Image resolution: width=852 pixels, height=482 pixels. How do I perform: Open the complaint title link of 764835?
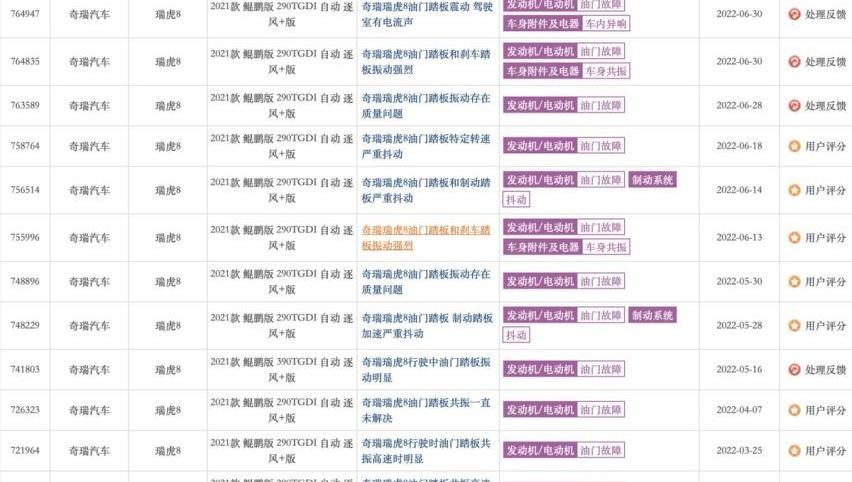[427, 61]
